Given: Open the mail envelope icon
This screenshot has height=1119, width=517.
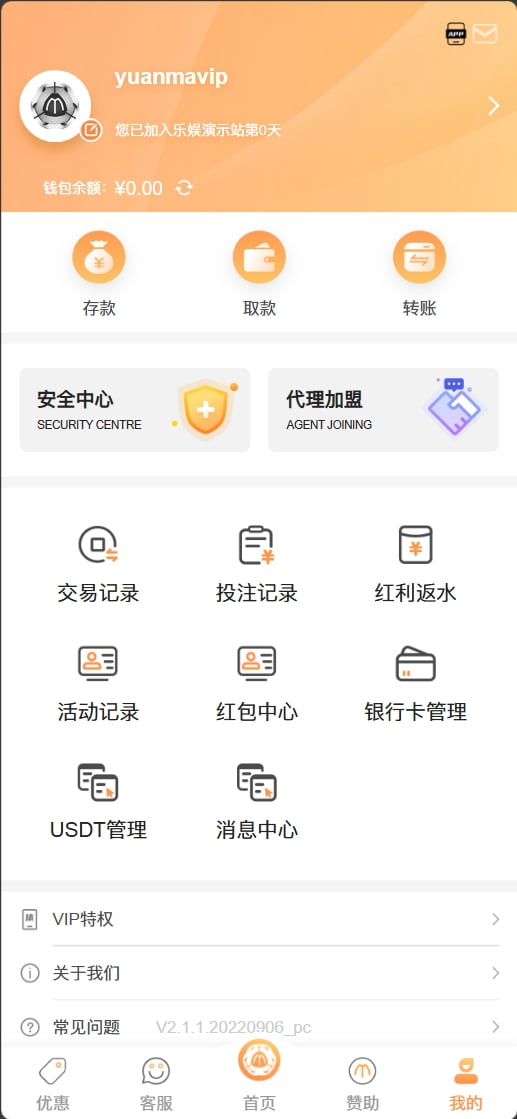Looking at the screenshot, I should [x=485, y=34].
